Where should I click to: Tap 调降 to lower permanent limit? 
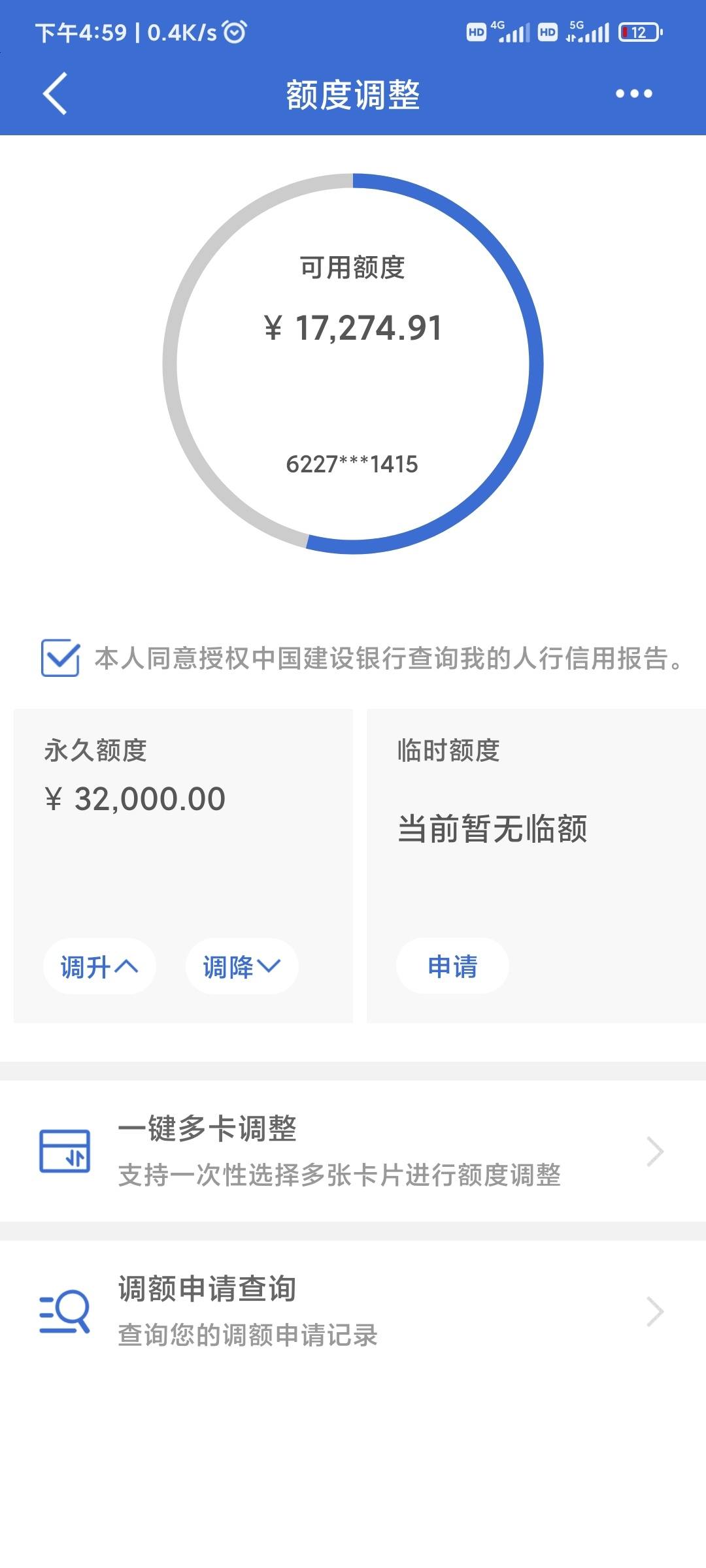coord(242,966)
